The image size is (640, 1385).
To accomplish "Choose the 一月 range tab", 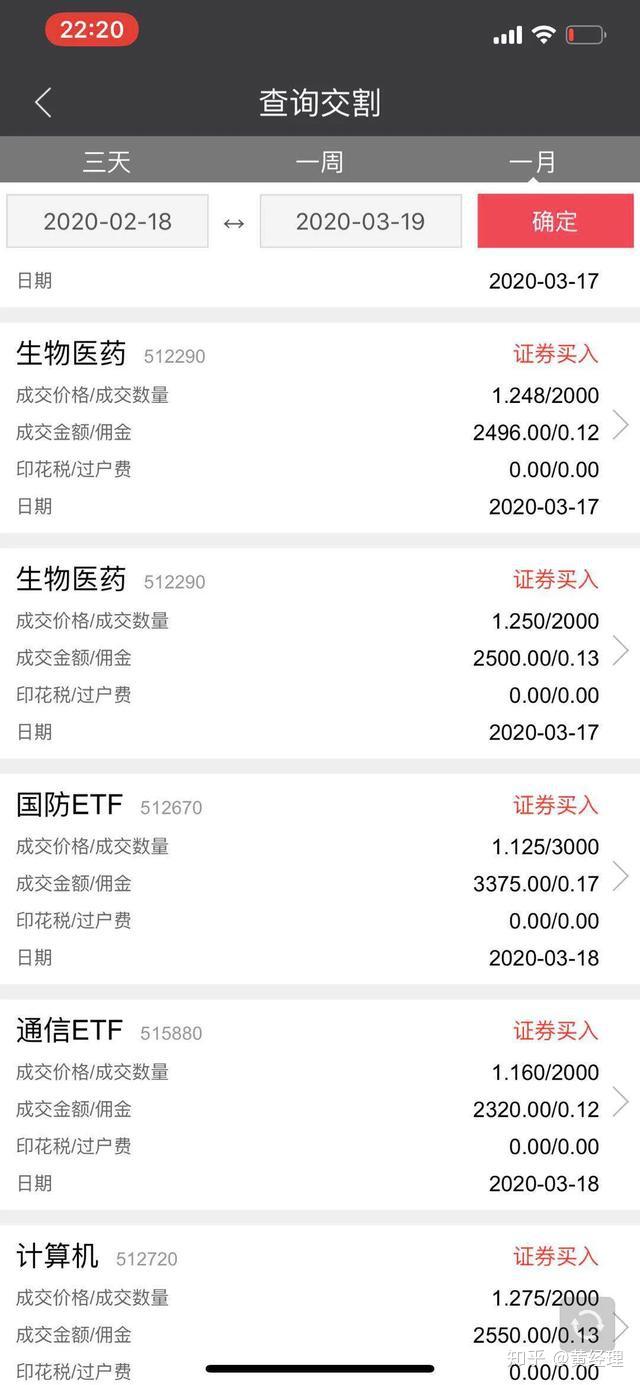I will tap(532, 162).
